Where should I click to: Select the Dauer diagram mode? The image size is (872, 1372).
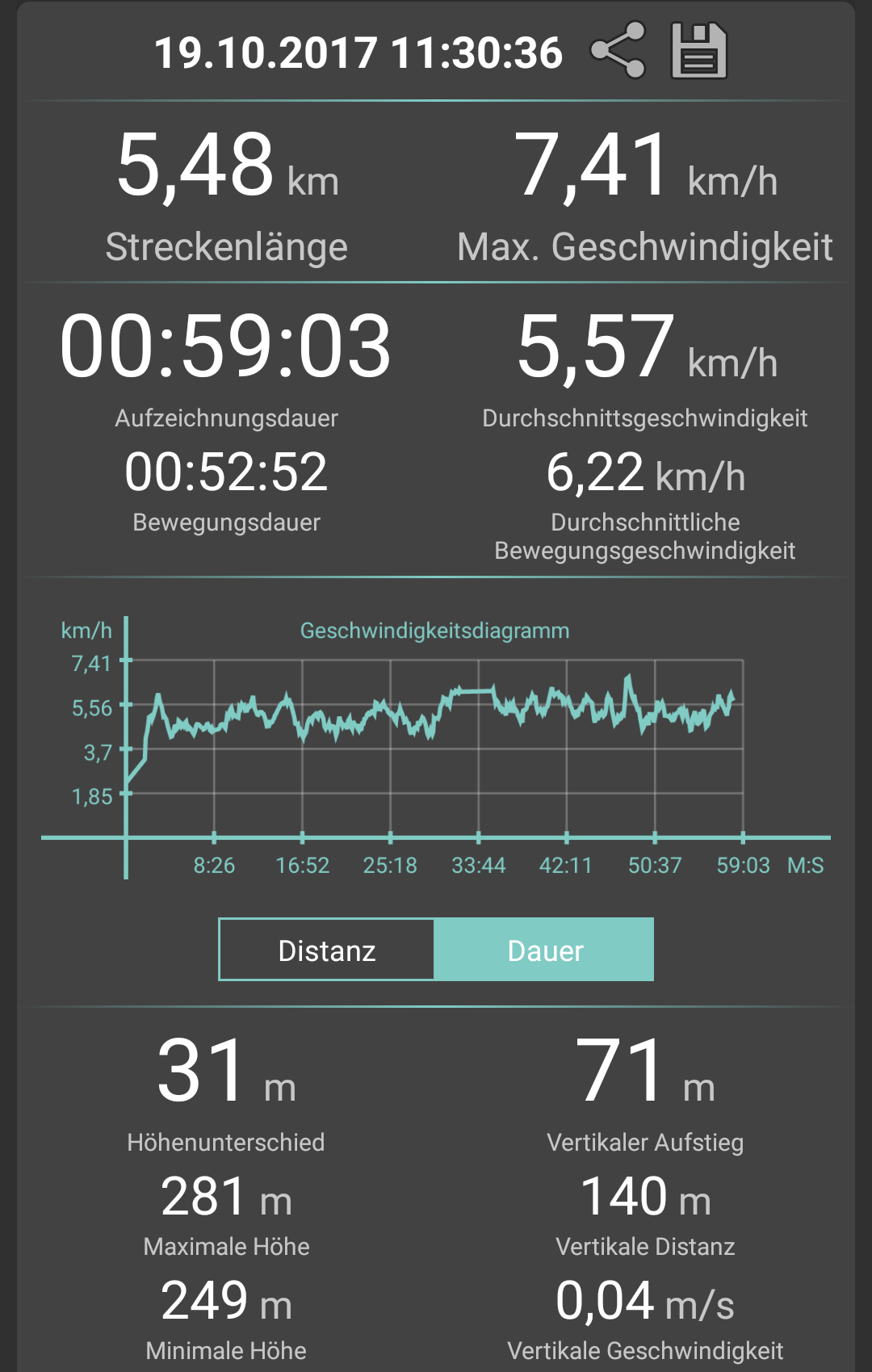[x=545, y=950]
